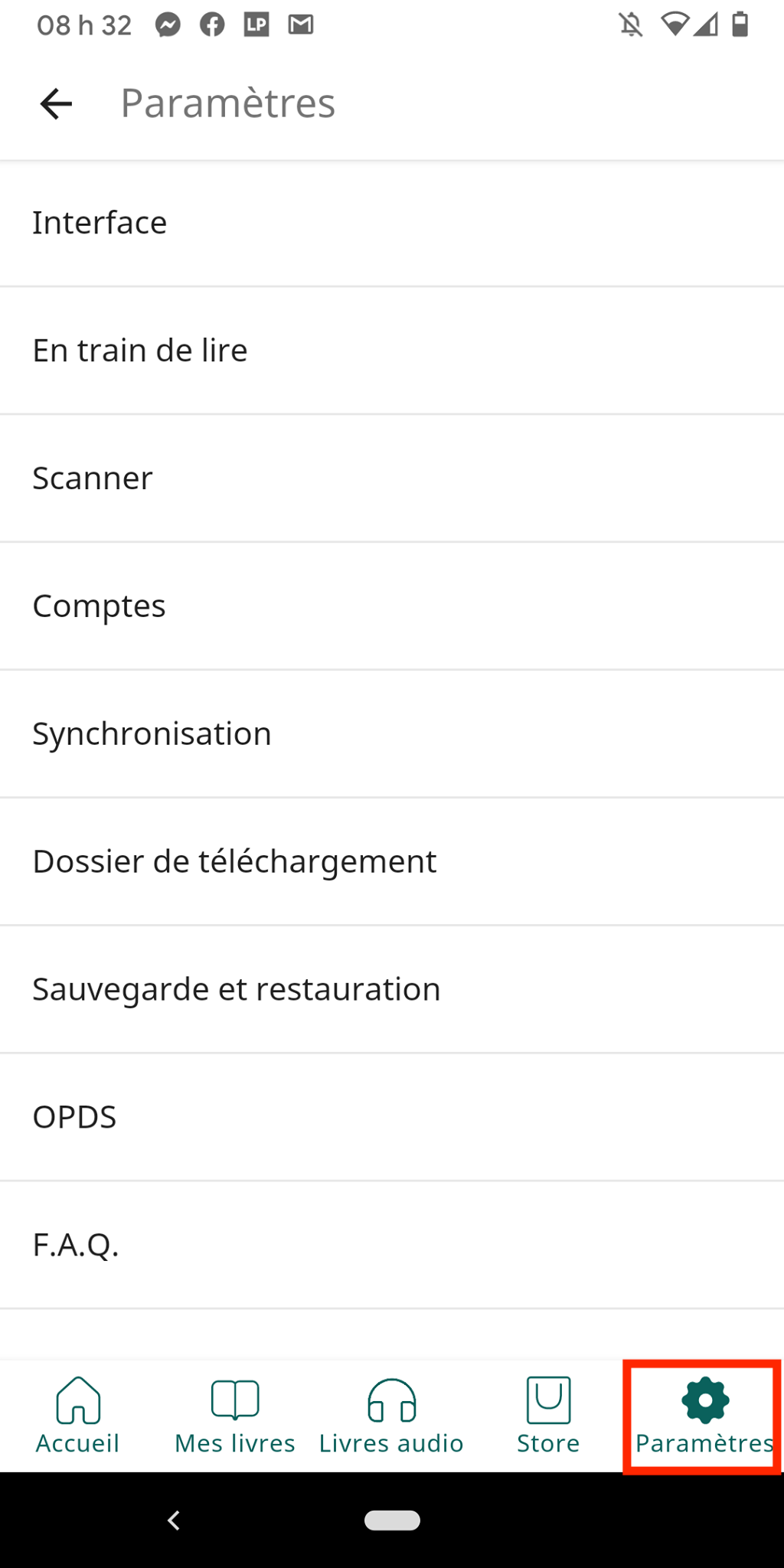The height and width of the screenshot is (1568, 784).
Task: Switch to the Accueil tab
Action: click(x=78, y=1416)
